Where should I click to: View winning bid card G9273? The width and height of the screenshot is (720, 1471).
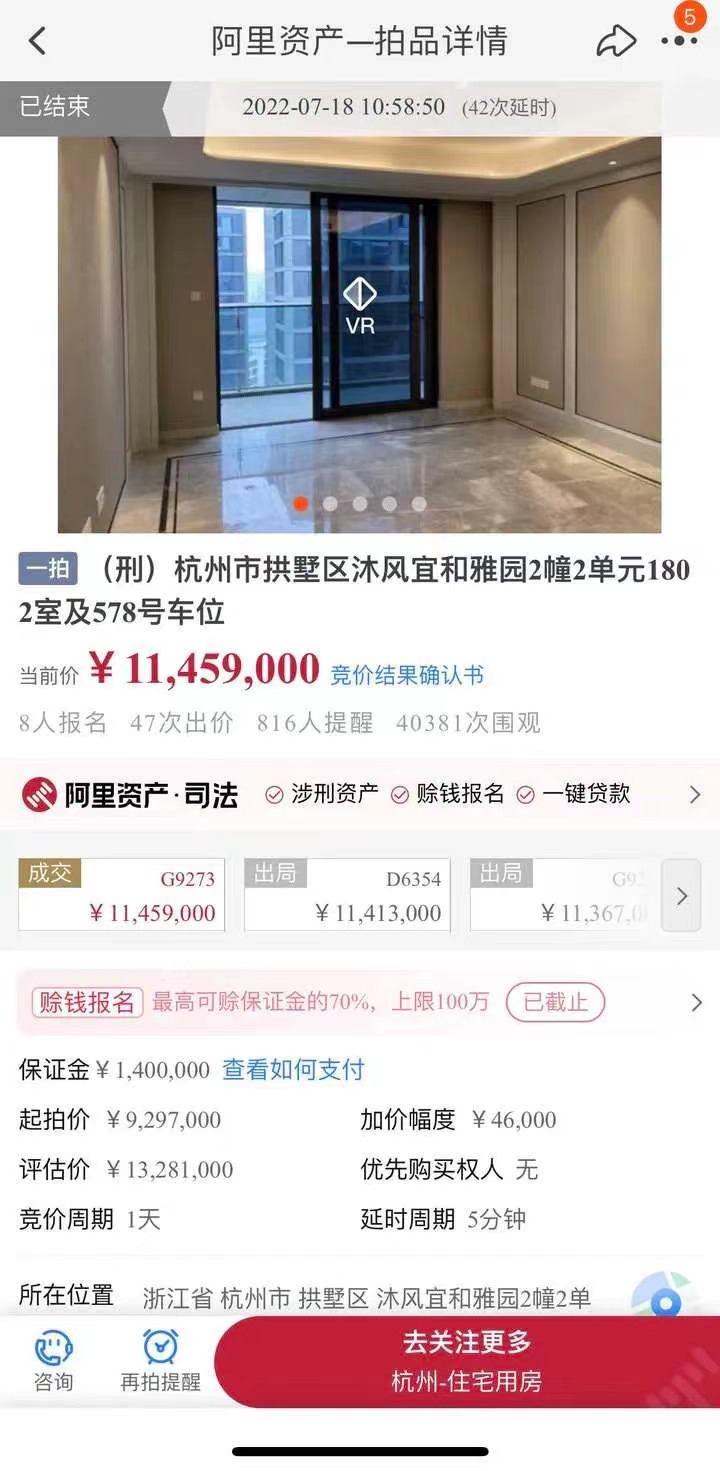point(121,895)
